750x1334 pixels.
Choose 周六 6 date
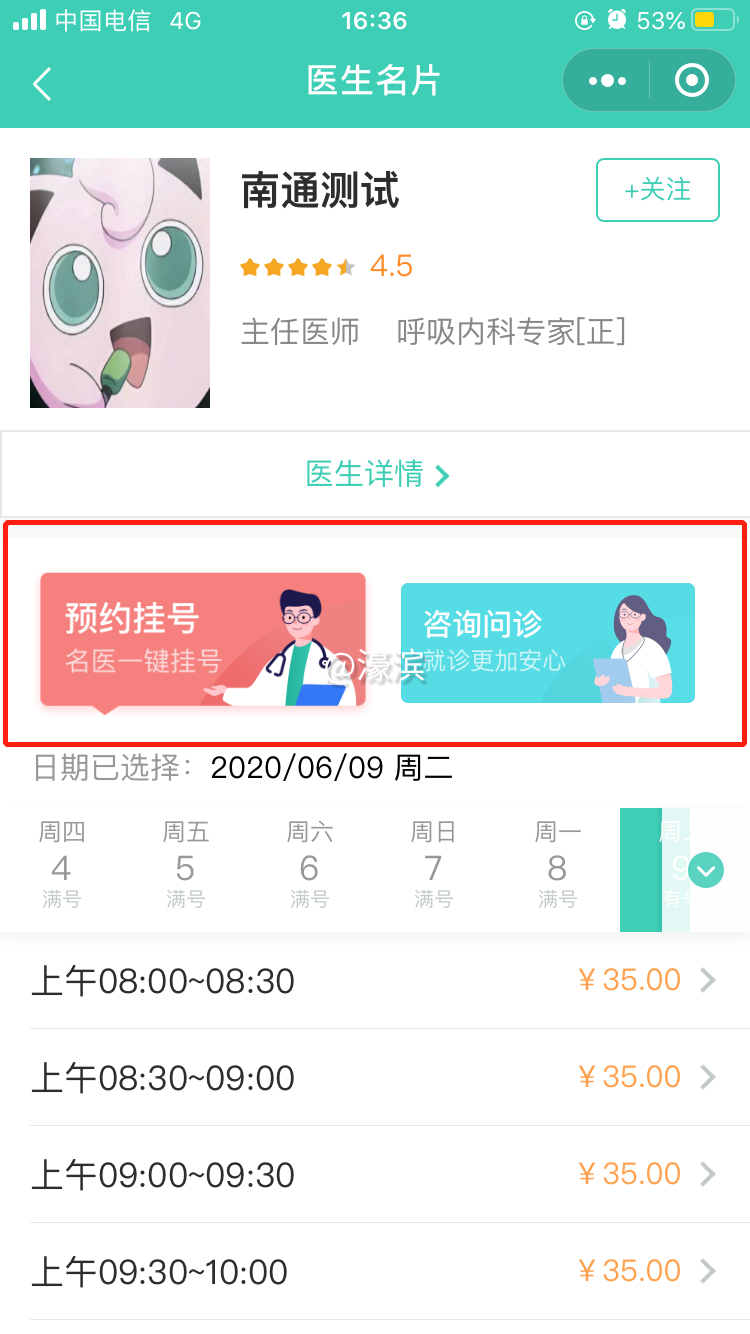[x=309, y=866]
